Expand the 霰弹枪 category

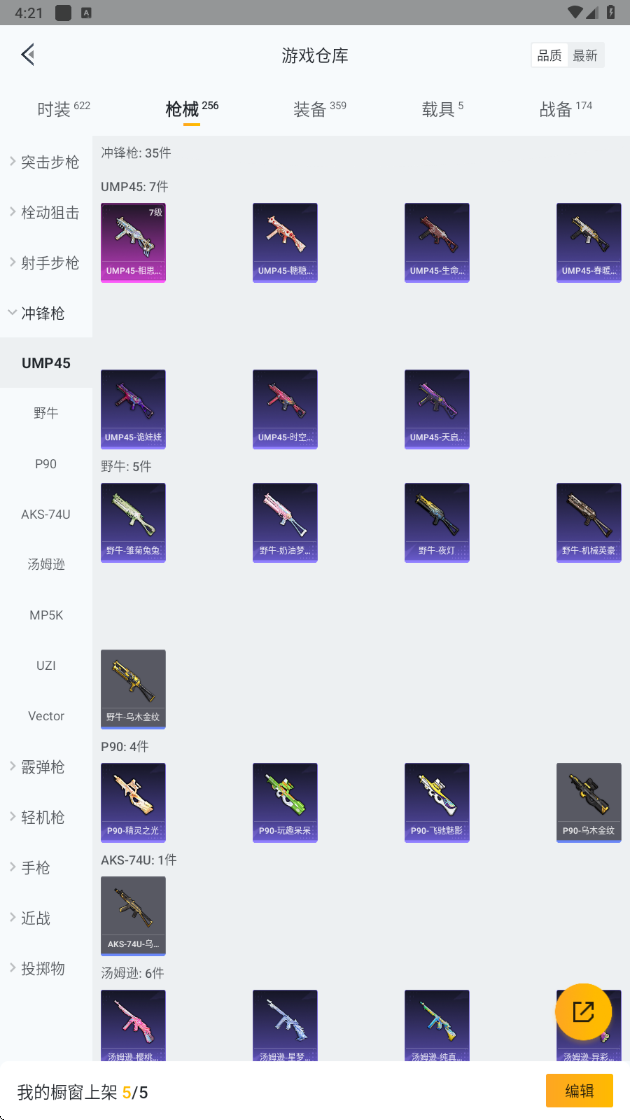click(x=43, y=767)
